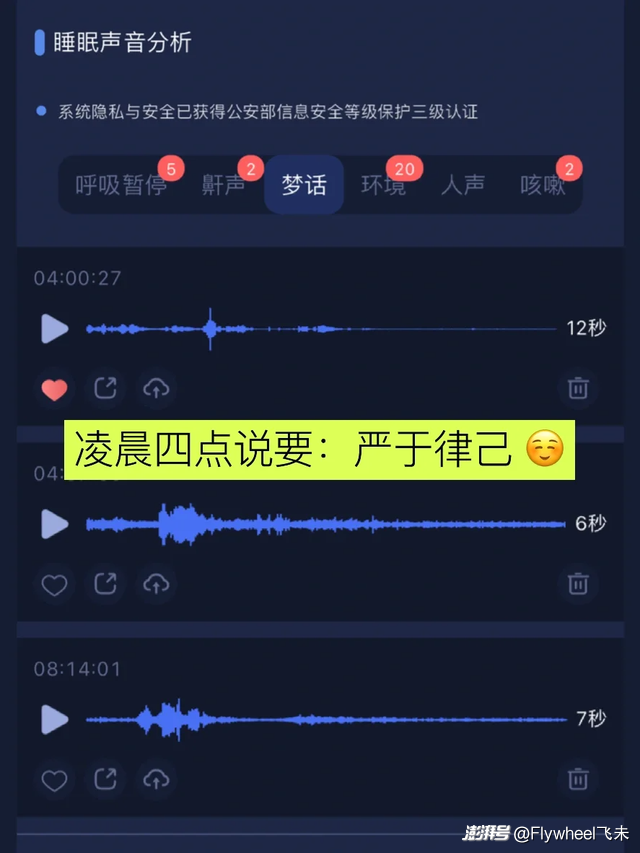
Task: Share the 08:14:01 recording
Action: [105, 779]
